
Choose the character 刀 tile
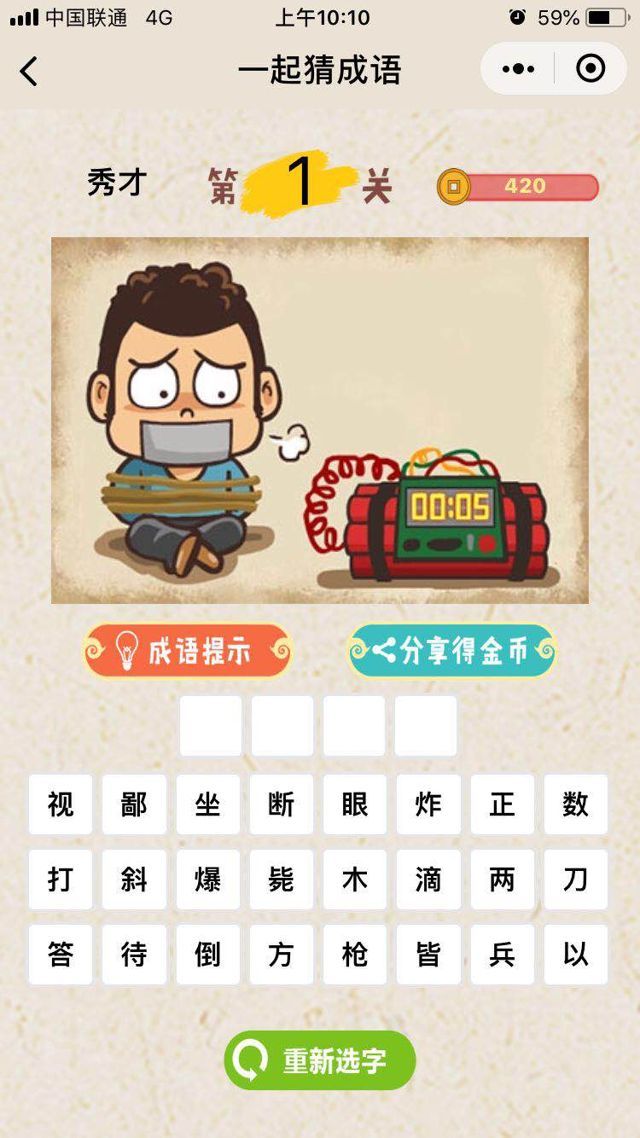576,879
